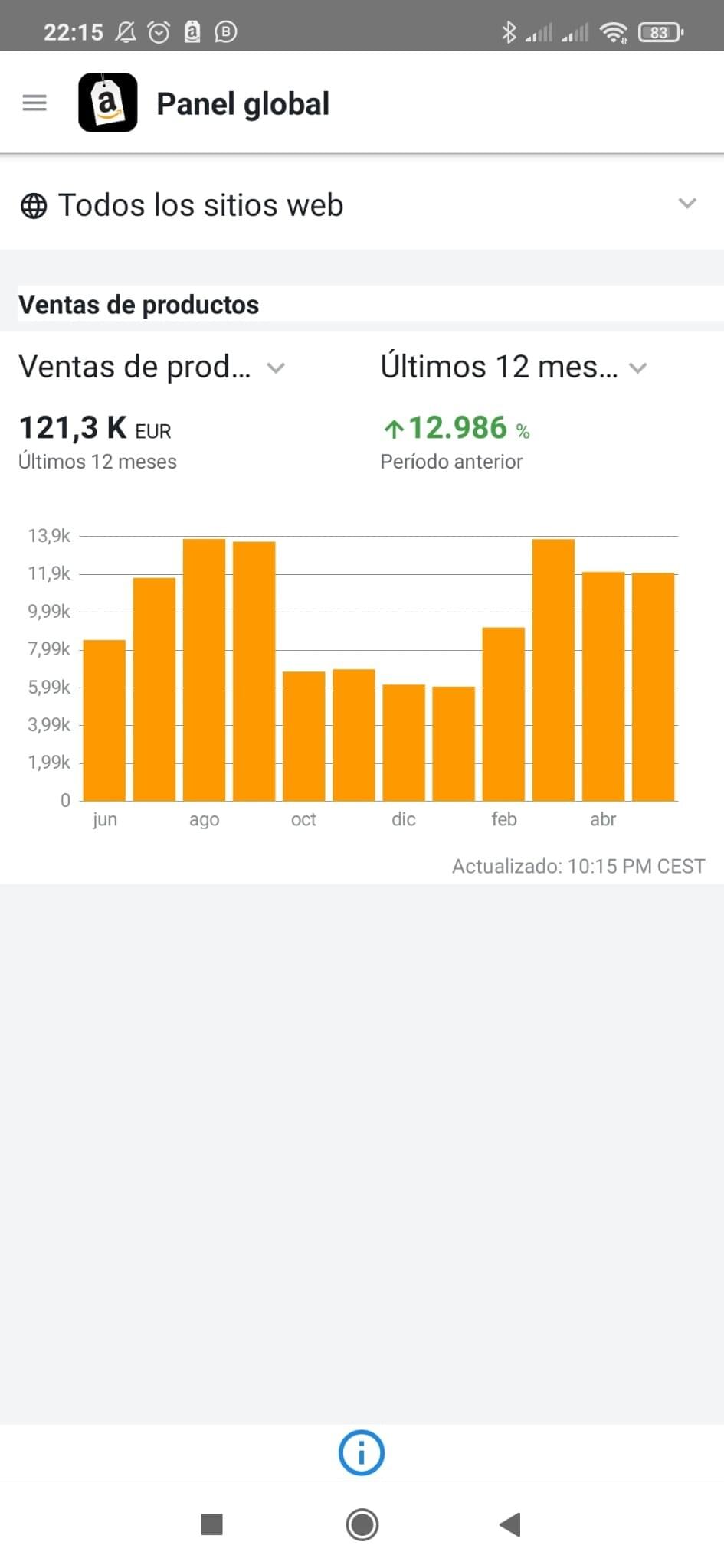Open the Ventas de prod… metric dropdown
The height and width of the screenshot is (1568, 724).
(x=152, y=367)
